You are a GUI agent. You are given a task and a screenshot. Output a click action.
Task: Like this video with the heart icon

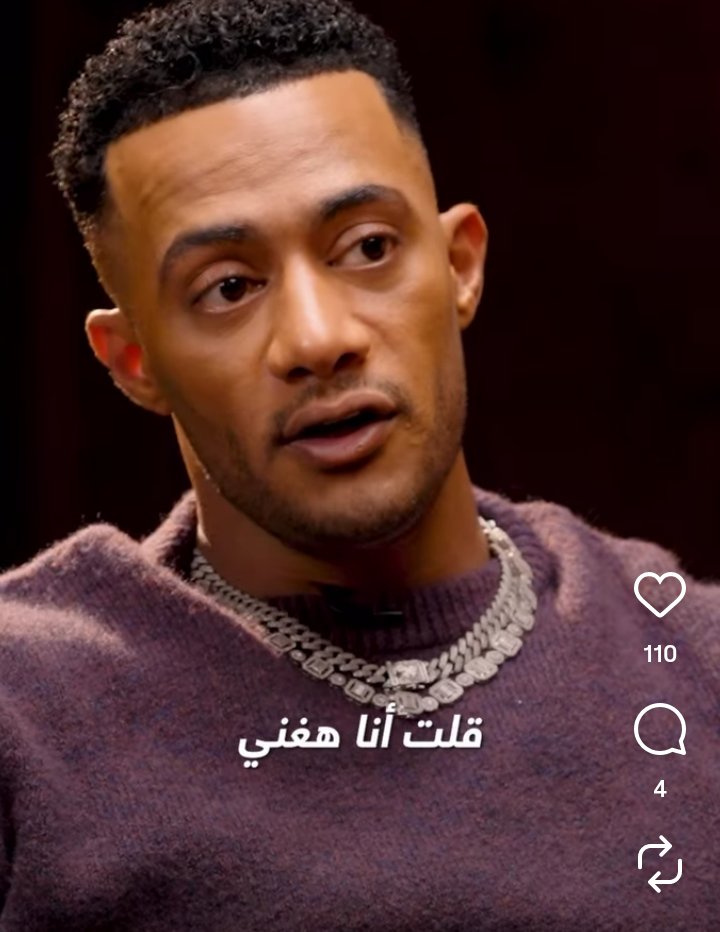click(660, 595)
